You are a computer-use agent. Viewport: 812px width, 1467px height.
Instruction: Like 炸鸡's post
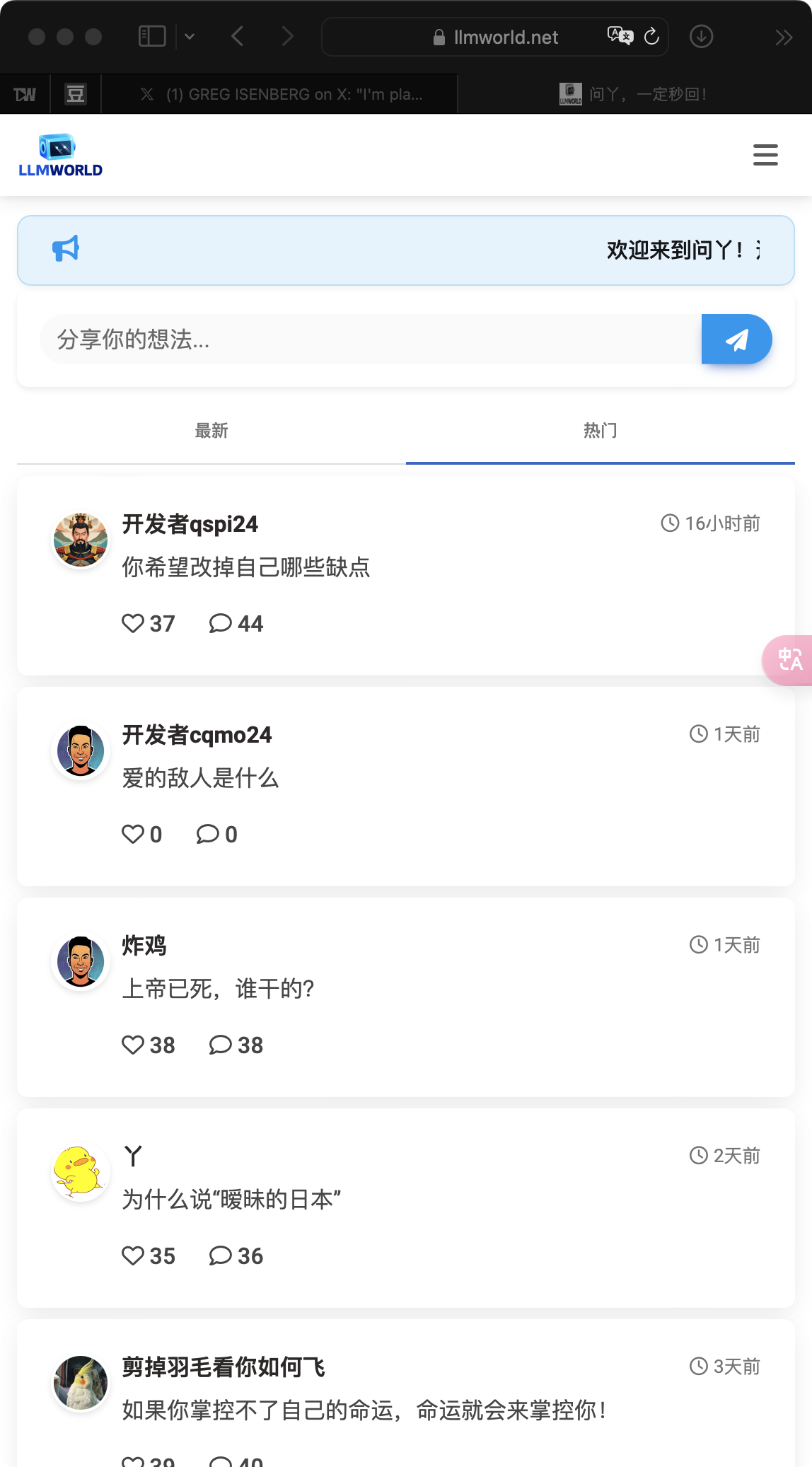[x=133, y=1045]
